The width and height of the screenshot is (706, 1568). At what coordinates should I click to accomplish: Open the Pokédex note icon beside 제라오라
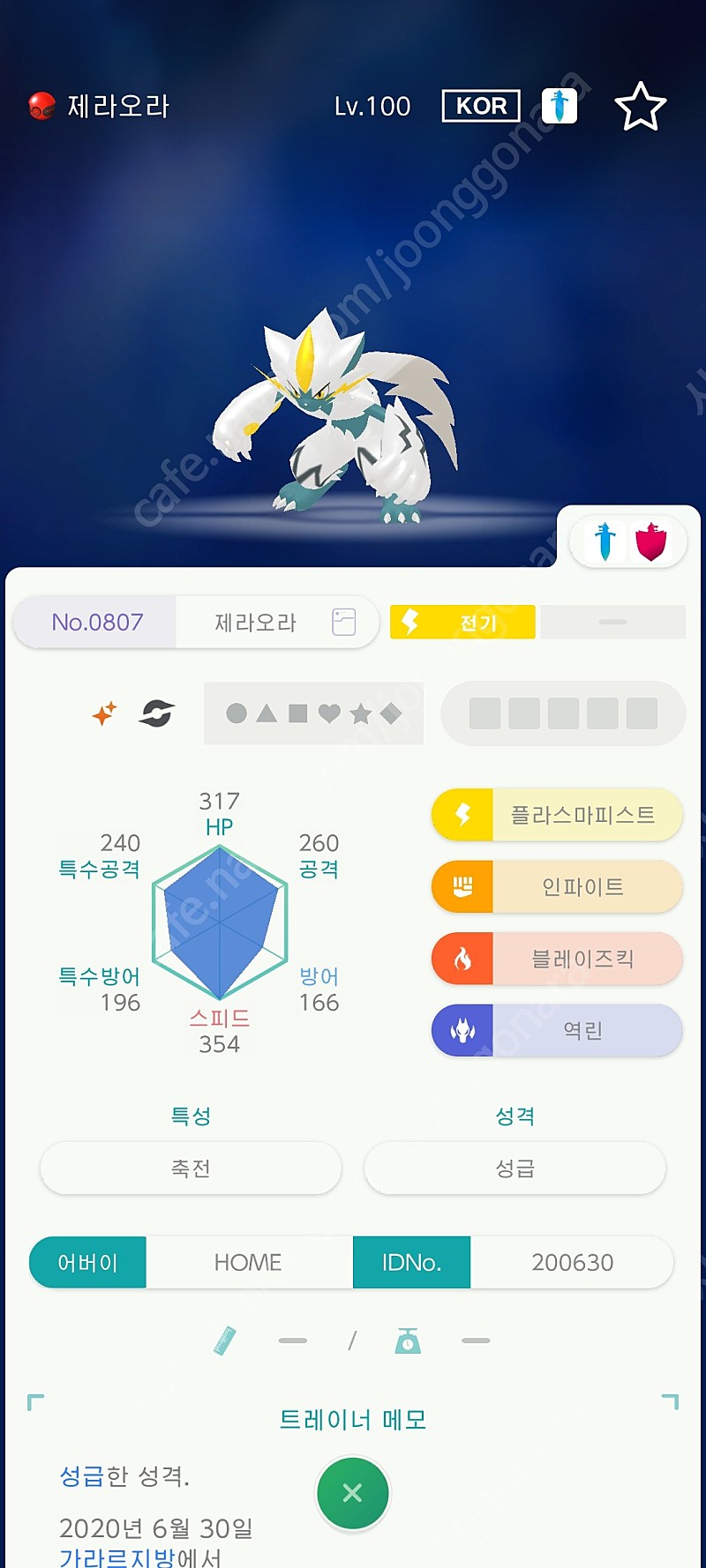pos(343,622)
